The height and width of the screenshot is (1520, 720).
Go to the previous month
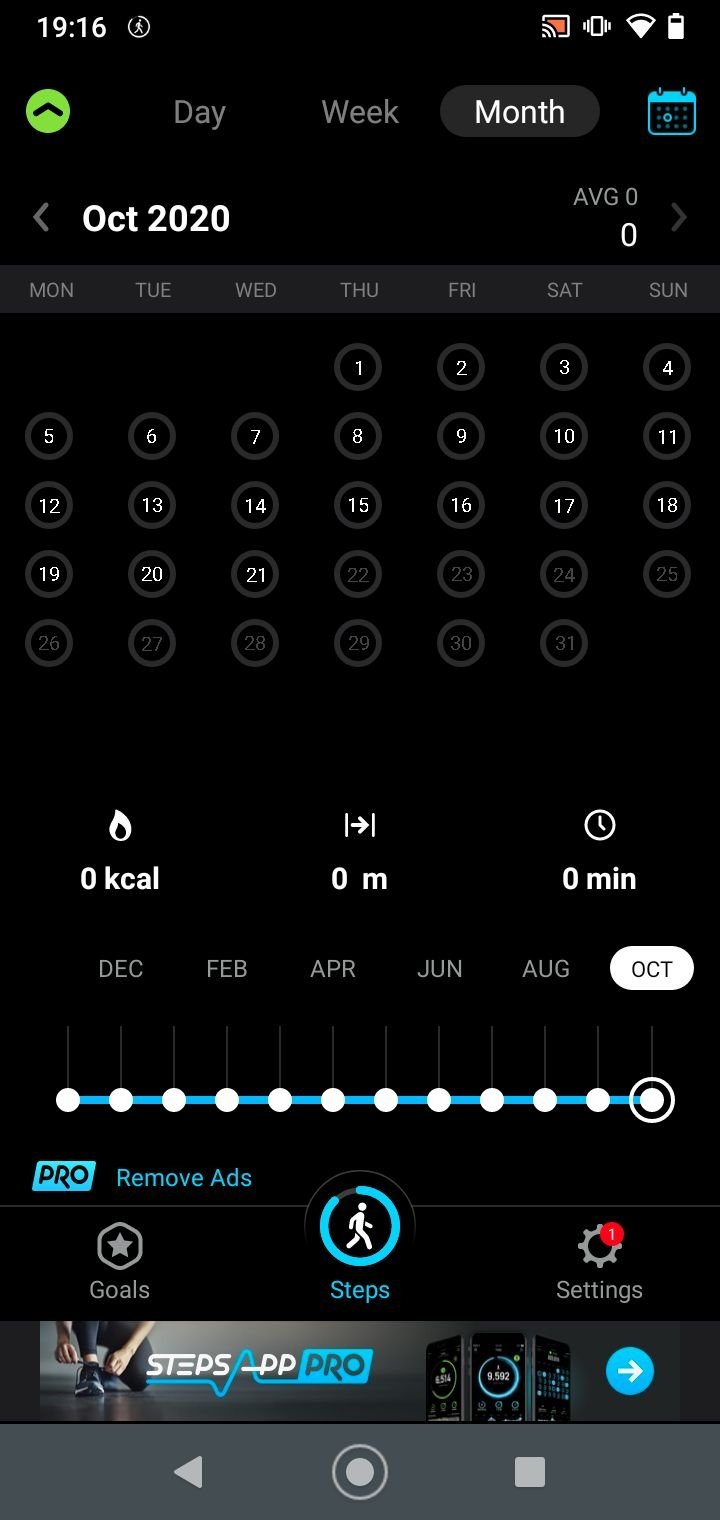point(41,217)
